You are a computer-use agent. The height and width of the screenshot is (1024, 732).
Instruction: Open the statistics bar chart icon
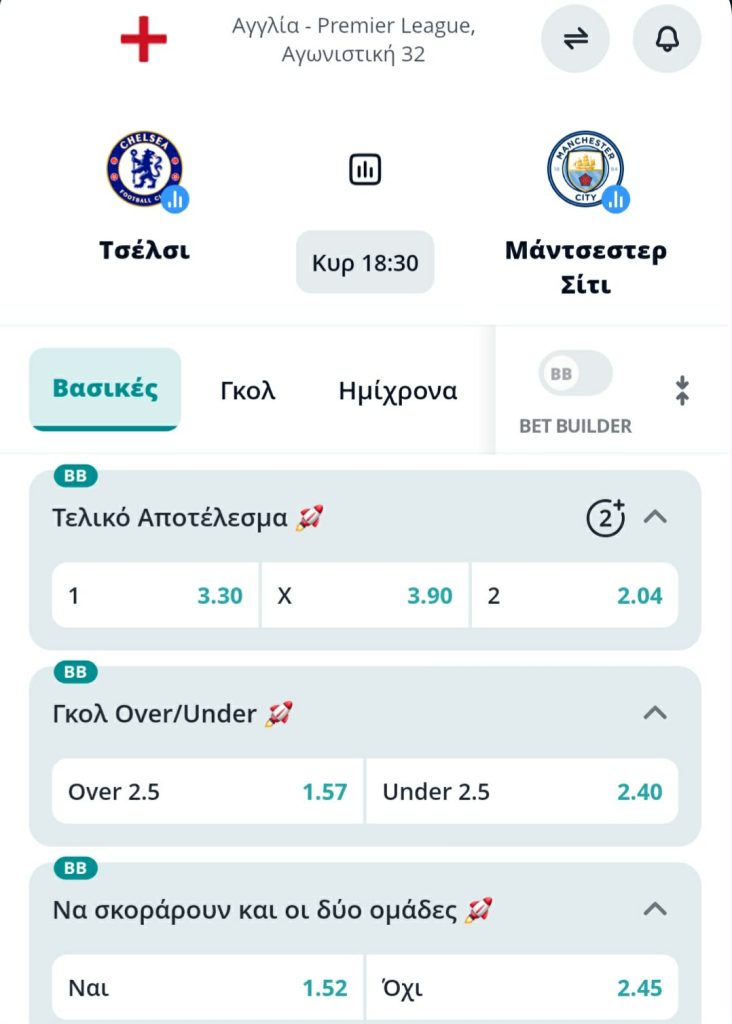coord(364,168)
